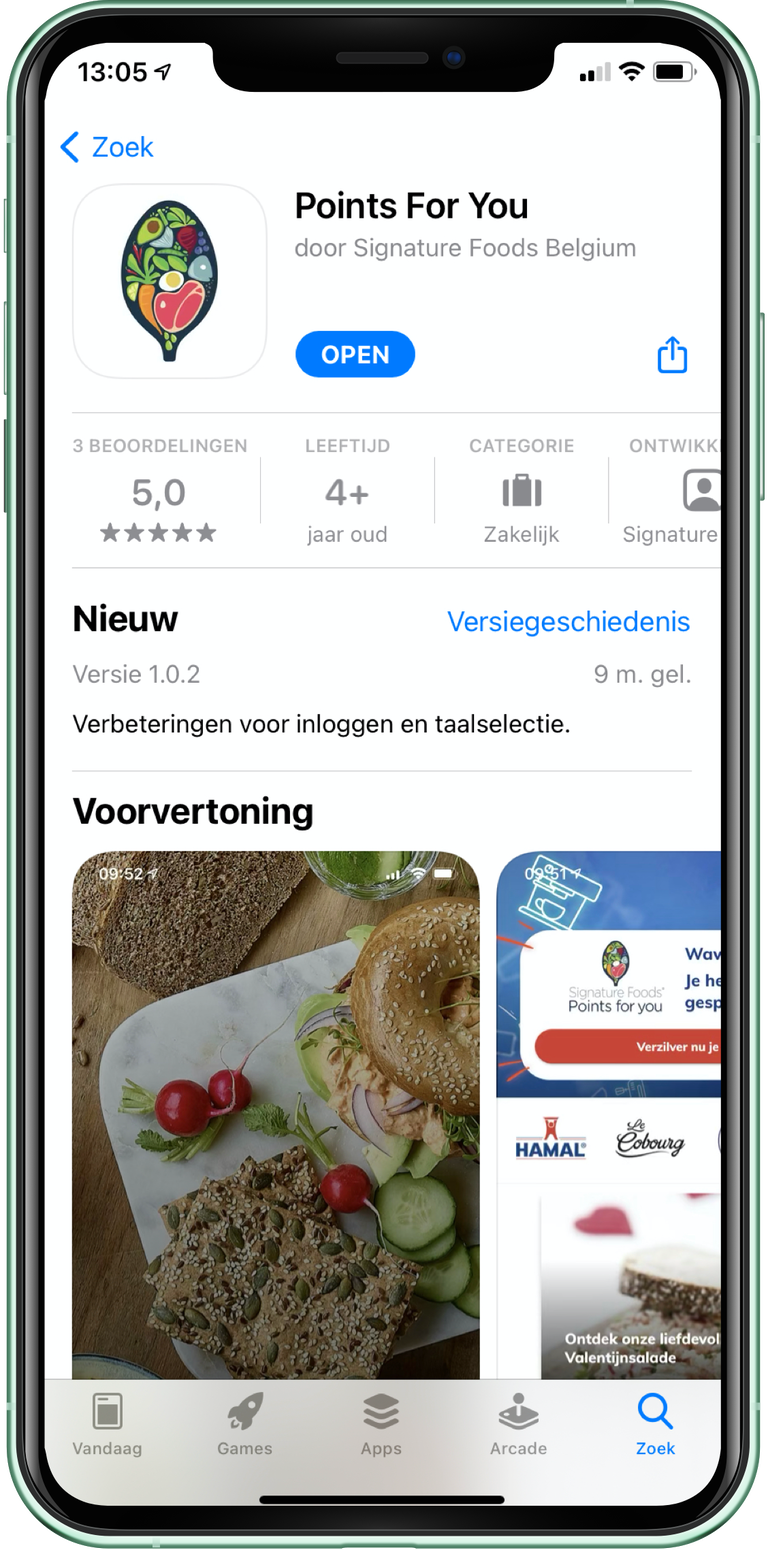Tap the OPEN button for Points For You
Screen dimensions: 768x1550
355,355
